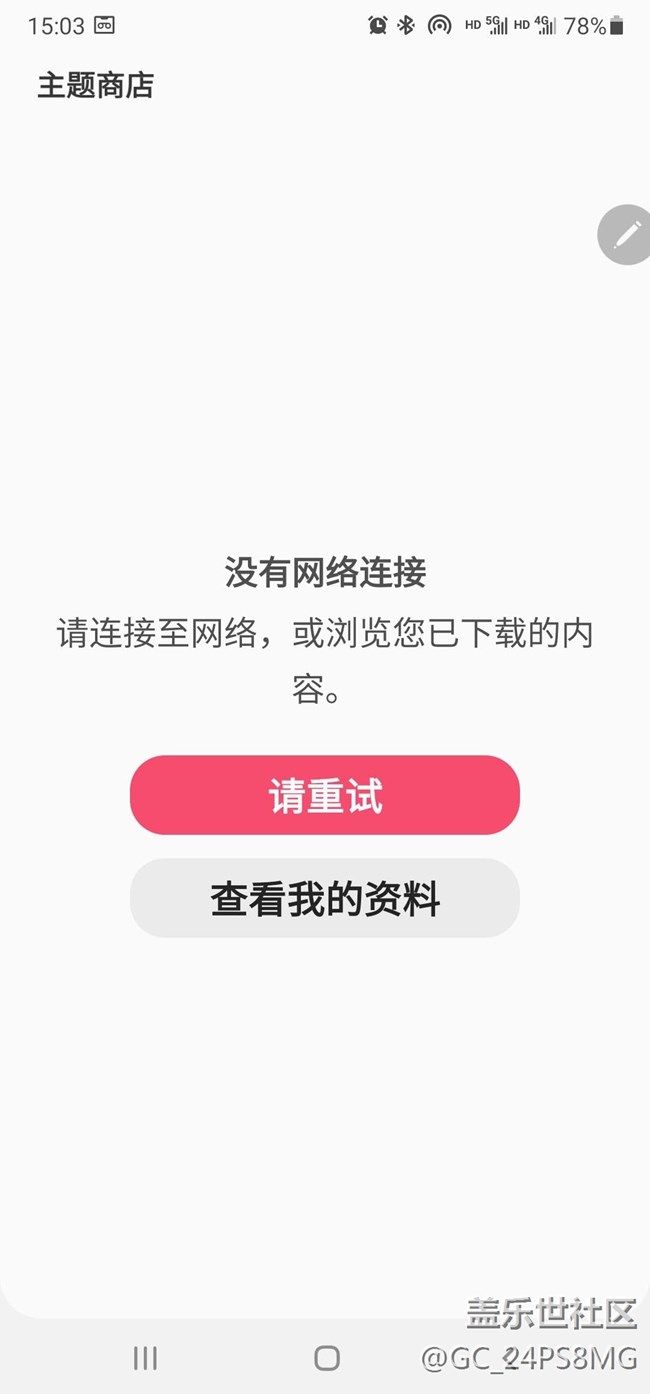Open 查看我的资料 to view downloads
Image resolution: width=650 pixels, height=1394 pixels.
click(325, 898)
